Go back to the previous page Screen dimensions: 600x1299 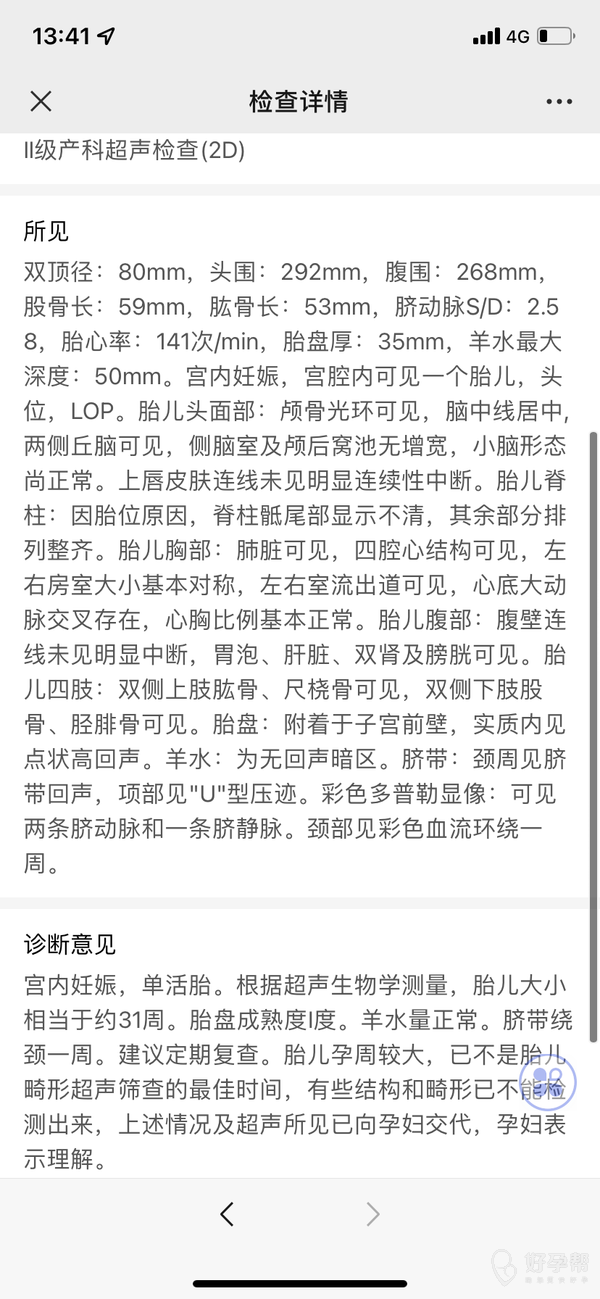click(x=227, y=1214)
